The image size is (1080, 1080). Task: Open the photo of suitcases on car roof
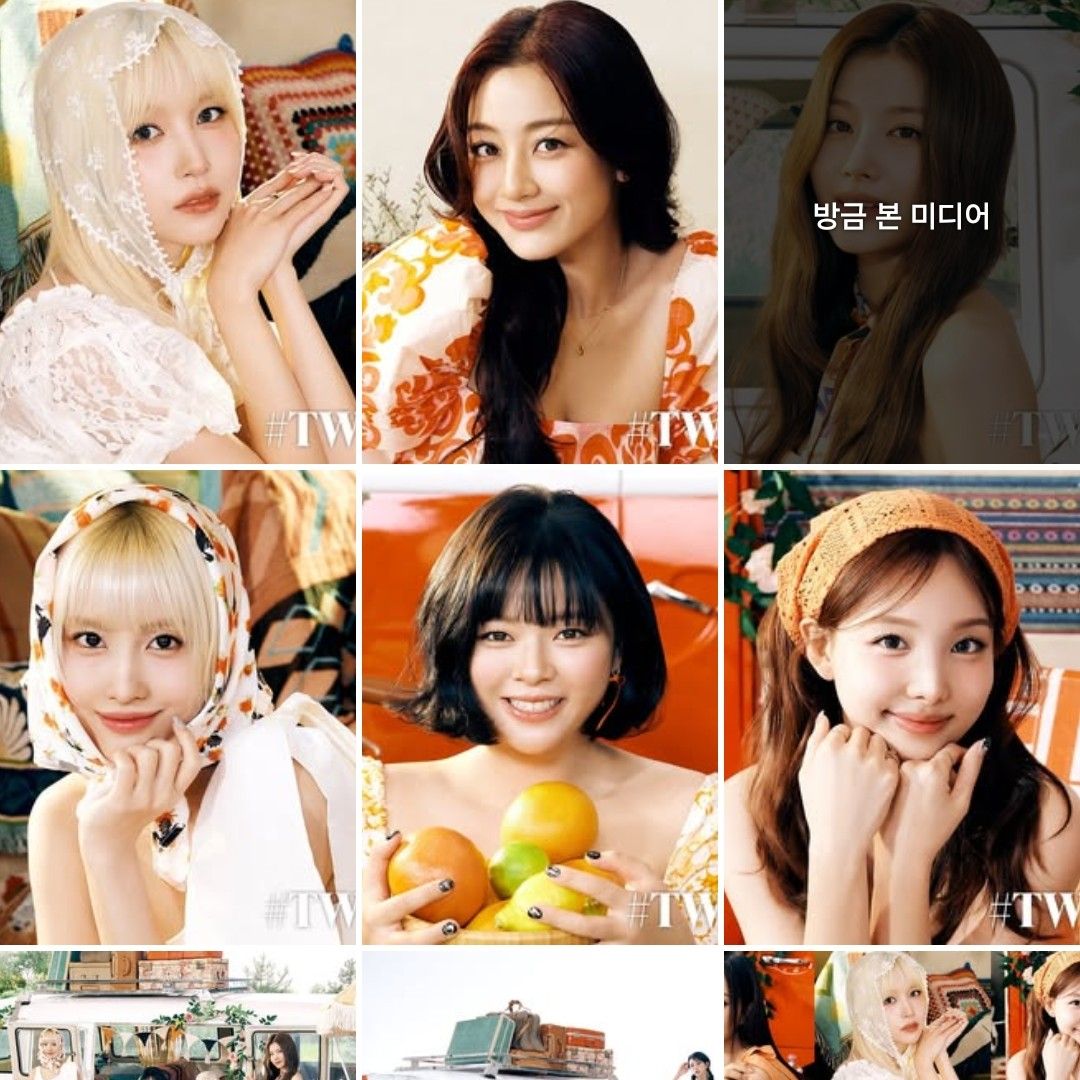click(x=540, y=1015)
